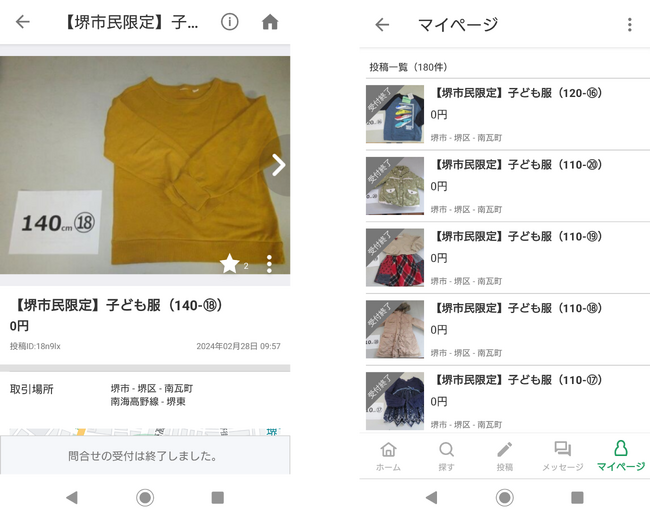The width and height of the screenshot is (650, 518).
Task: Go back from the マイページ screen
Action: [x=382, y=25]
